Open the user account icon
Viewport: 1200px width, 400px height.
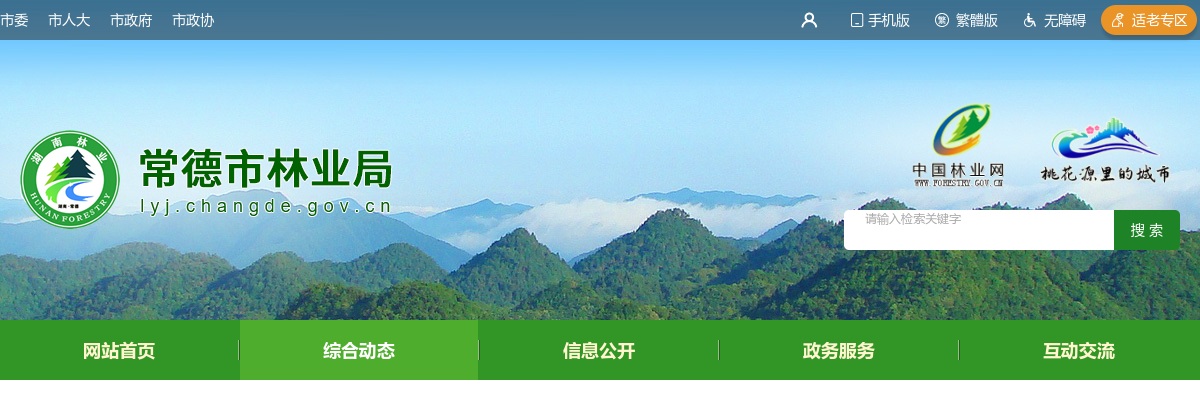[x=809, y=20]
